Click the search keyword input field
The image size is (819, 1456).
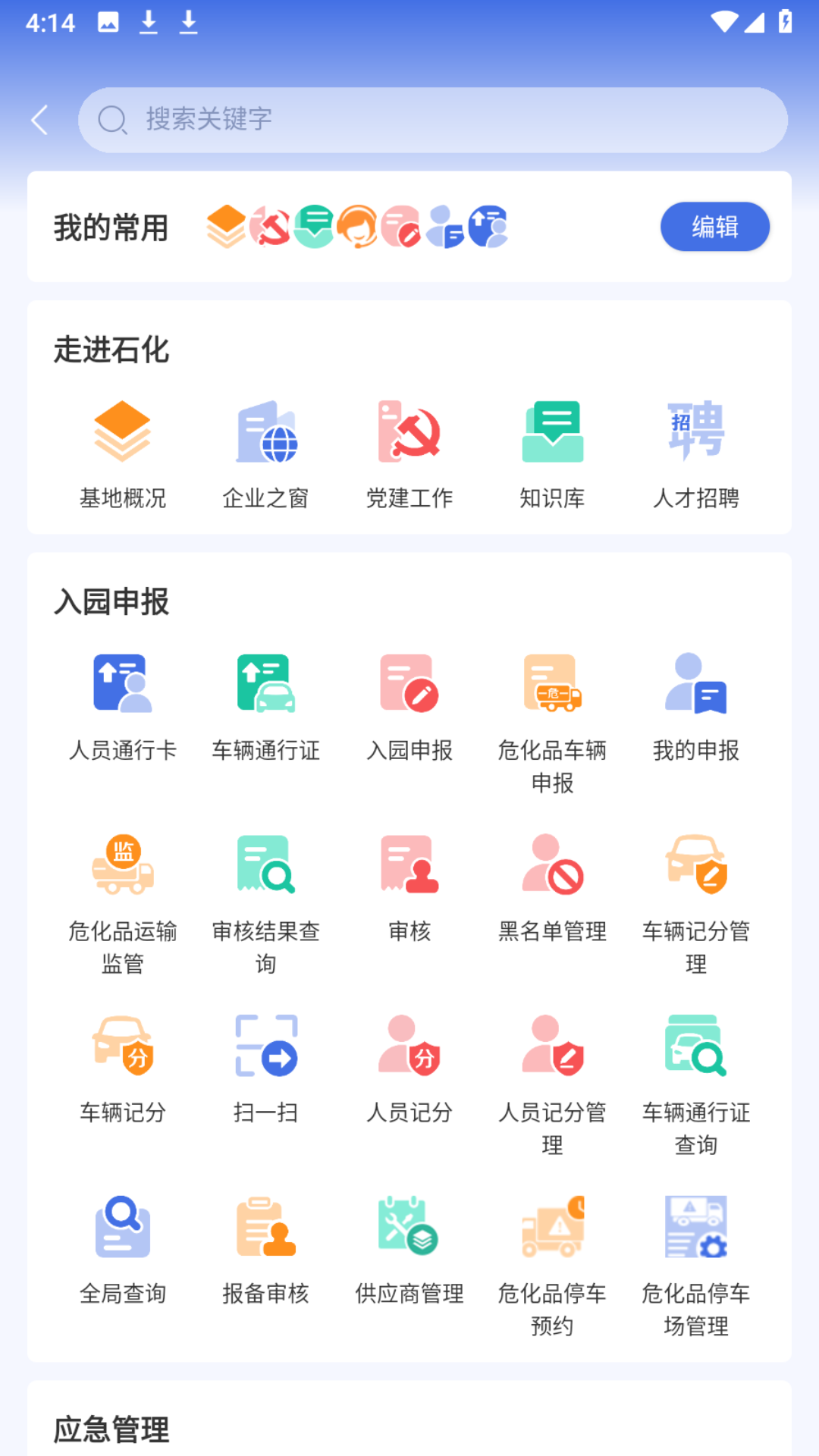432,119
